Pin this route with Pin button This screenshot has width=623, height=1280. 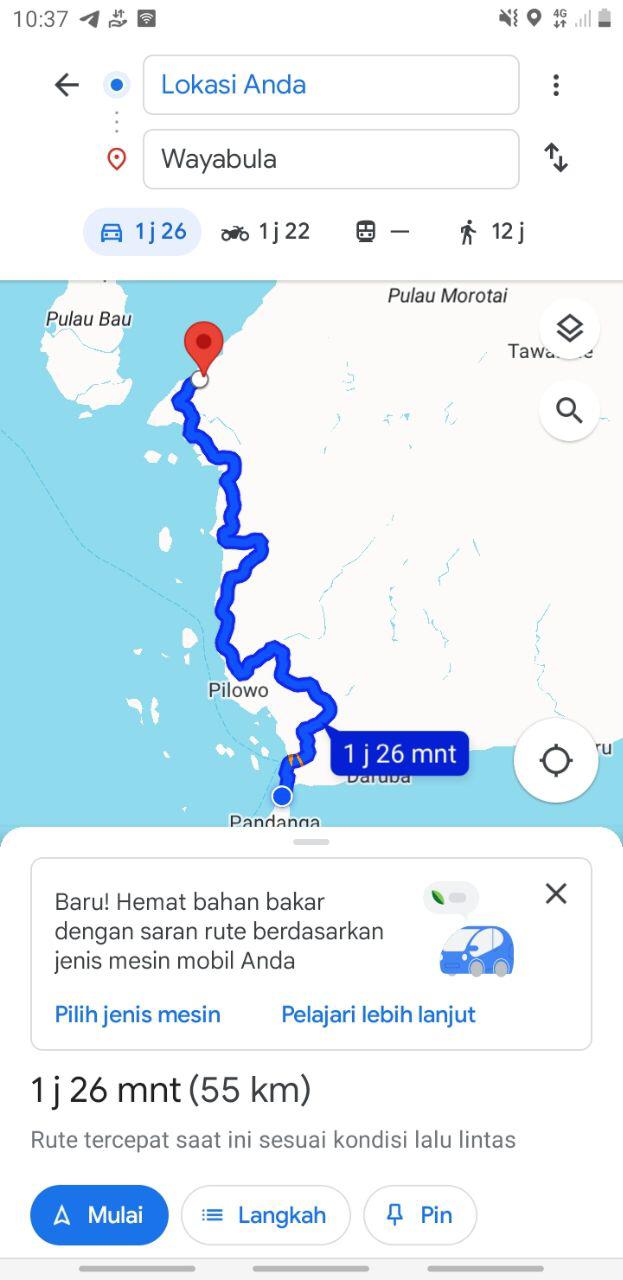(x=420, y=1215)
